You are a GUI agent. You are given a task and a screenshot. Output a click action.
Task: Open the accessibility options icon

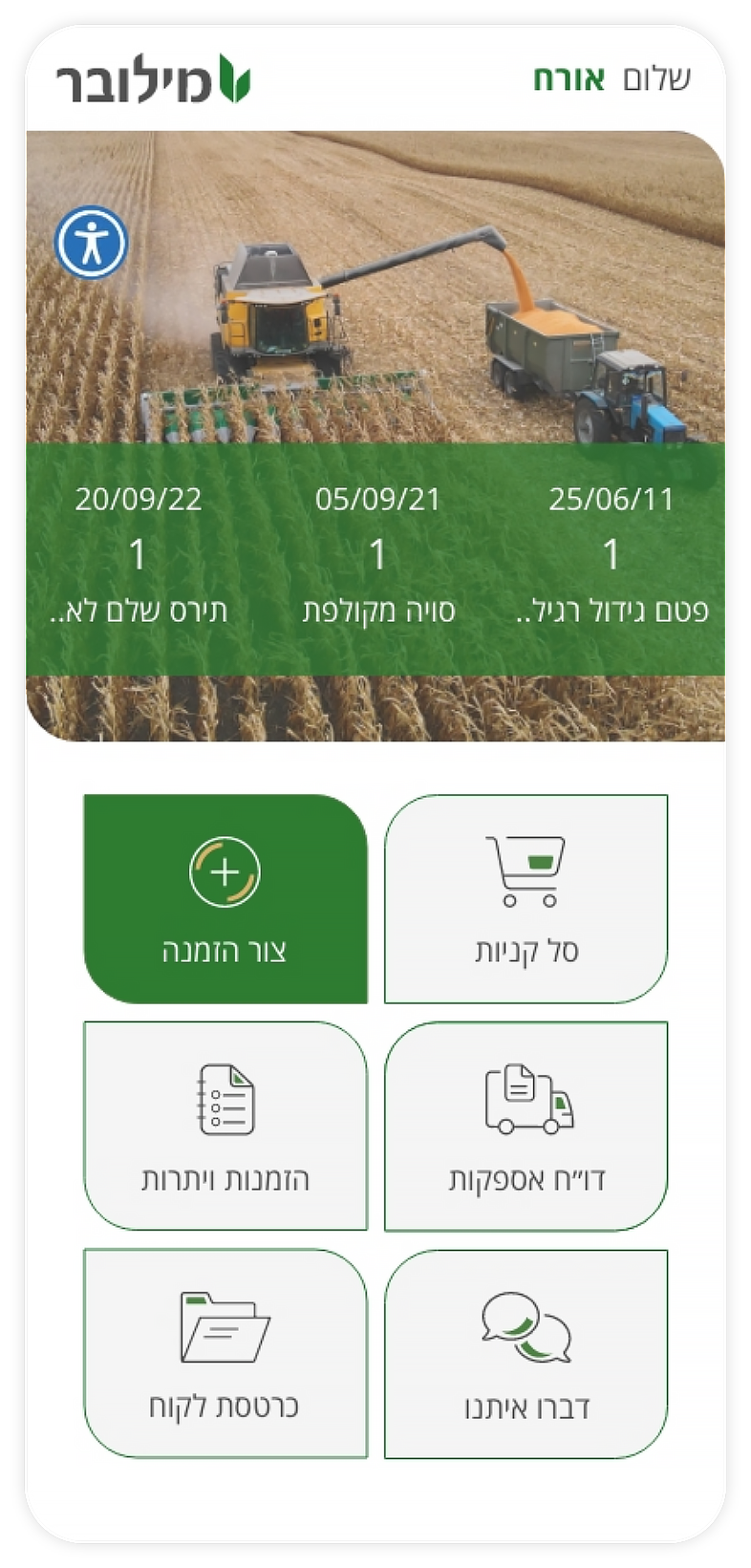click(91, 243)
